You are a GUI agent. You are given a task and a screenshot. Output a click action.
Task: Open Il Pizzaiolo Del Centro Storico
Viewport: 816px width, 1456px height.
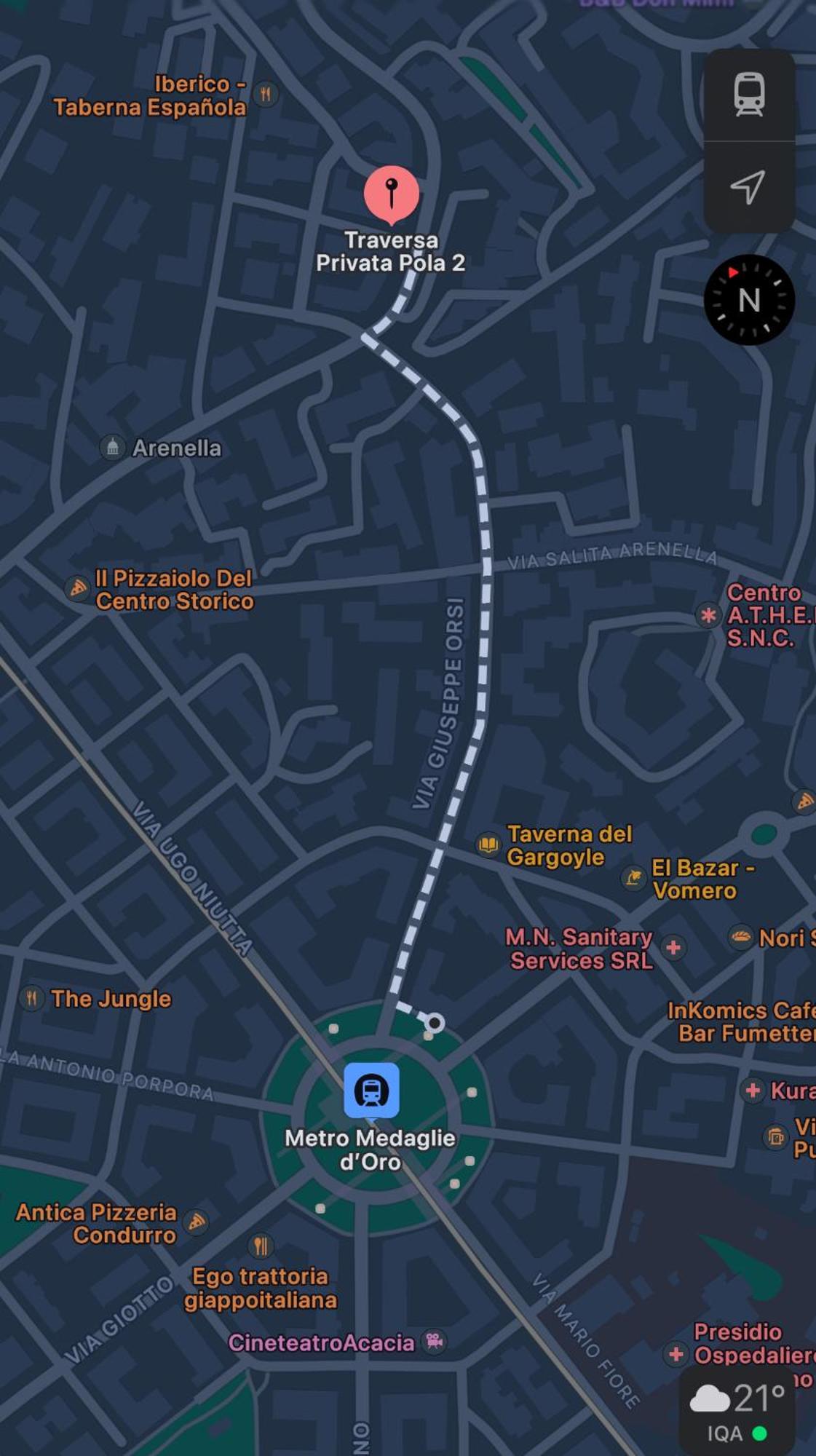tap(78, 588)
